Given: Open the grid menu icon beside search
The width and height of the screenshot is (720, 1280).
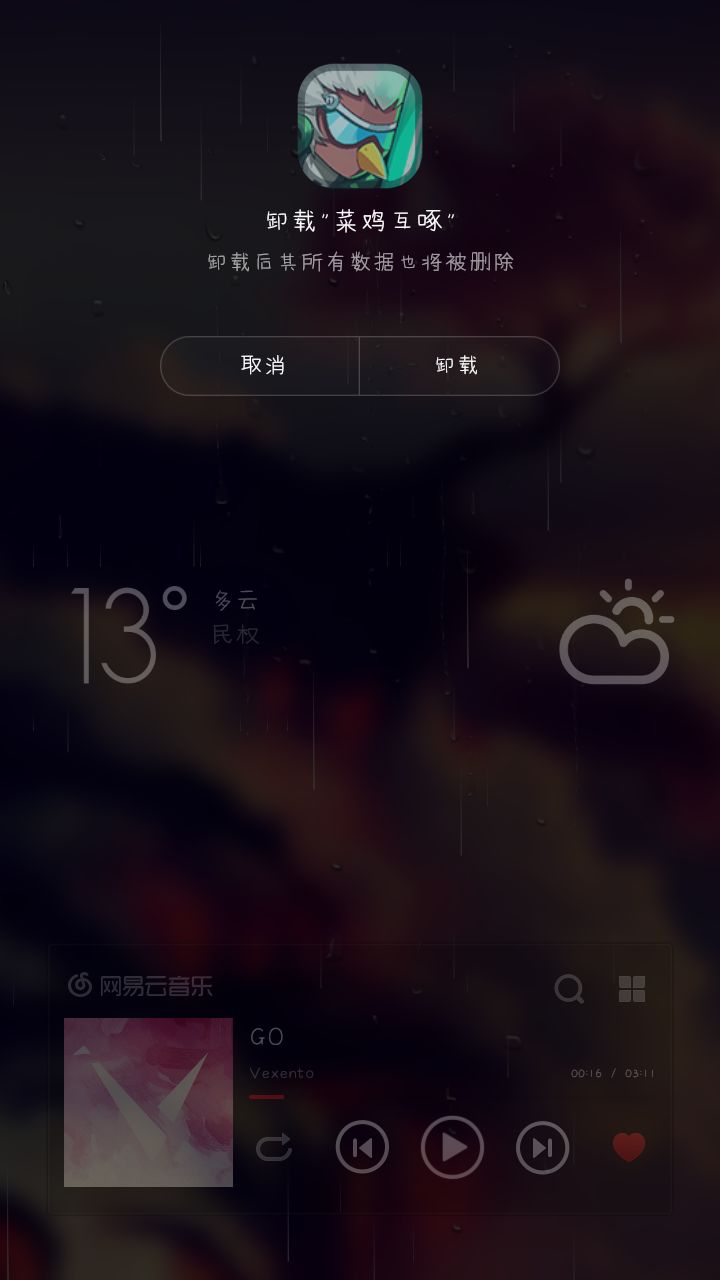Looking at the screenshot, I should (634, 988).
